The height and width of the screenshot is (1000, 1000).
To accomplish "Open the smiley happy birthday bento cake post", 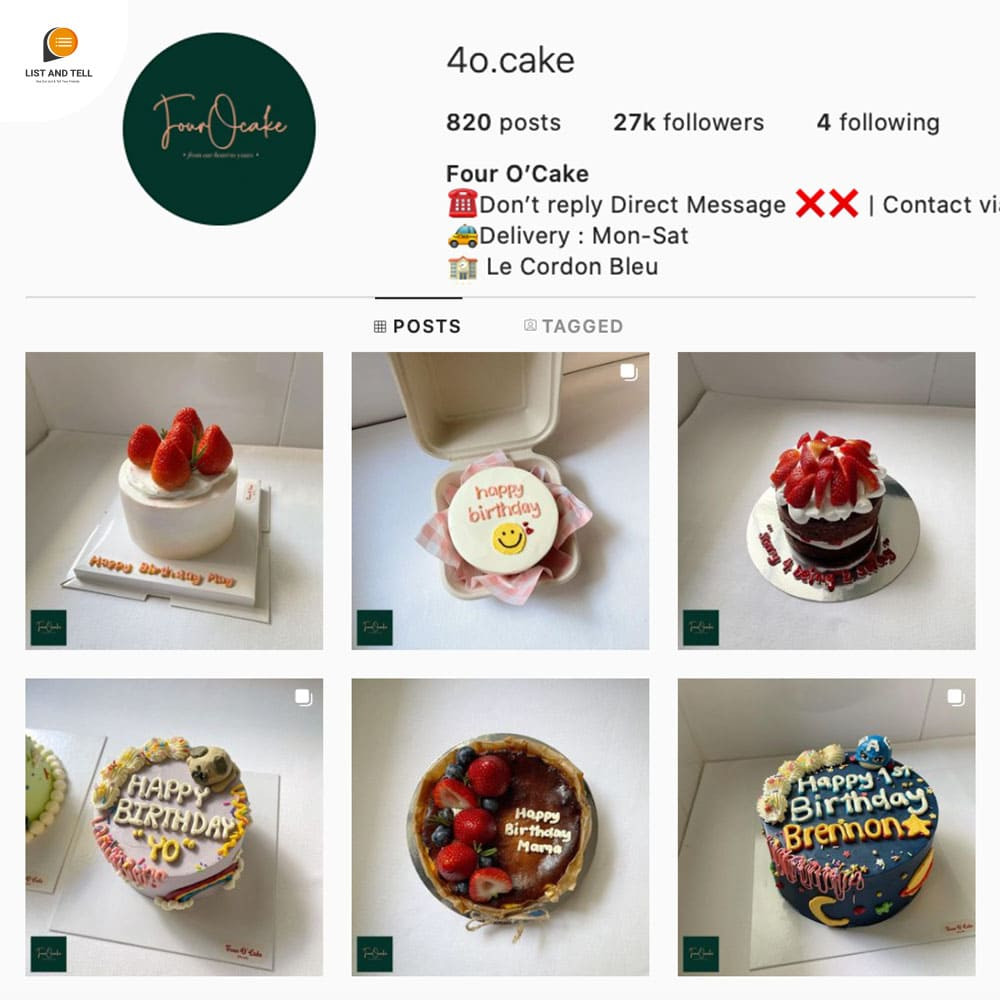I will pyautogui.click(x=500, y=500).
